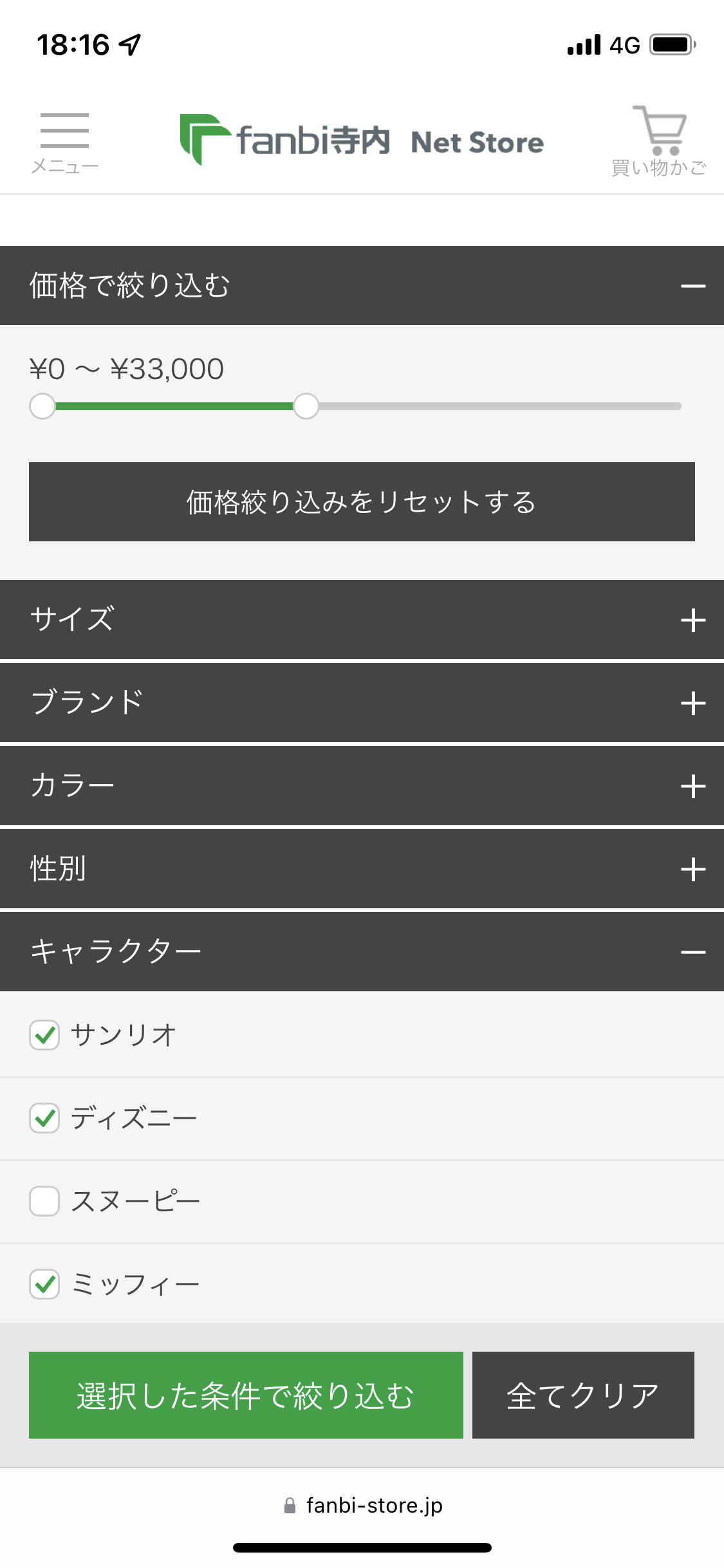Go to fanbi寺内 Net Store home
Viewport: 724px width, 1568px height.
[x=362, y=140]
